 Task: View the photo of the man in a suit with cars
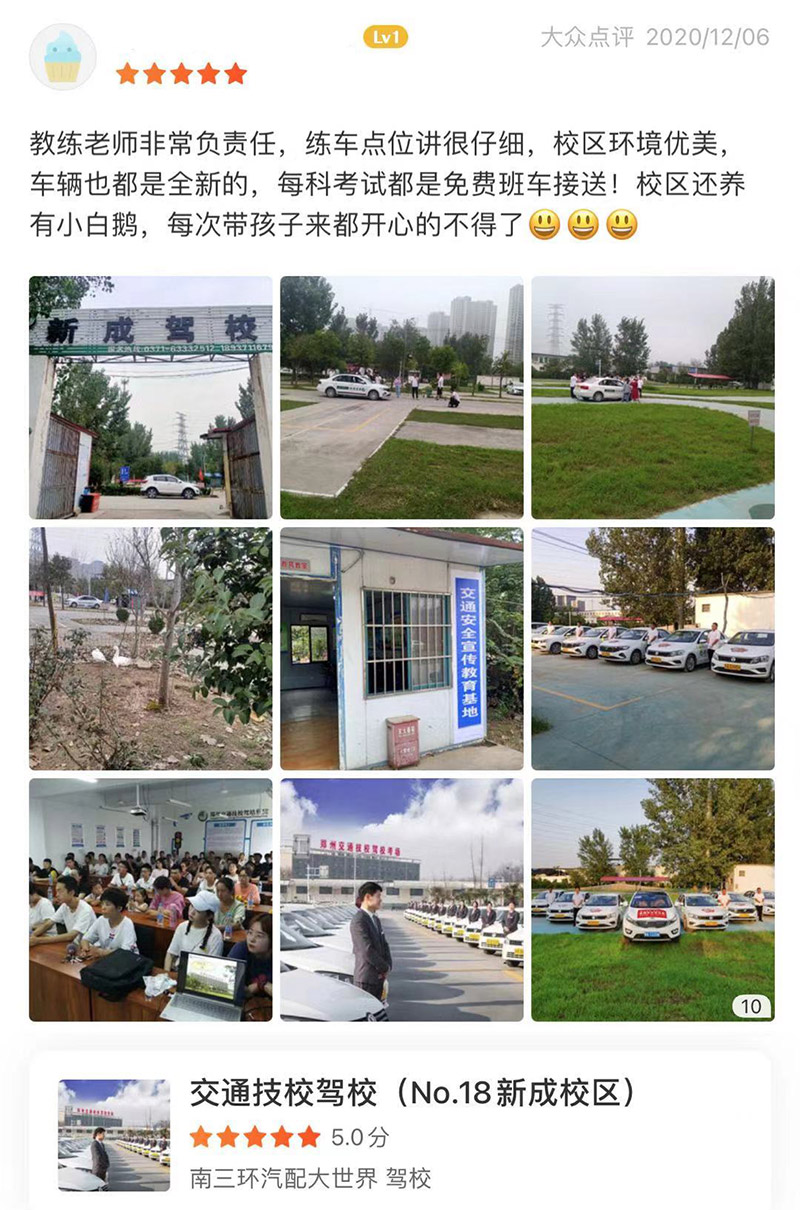pos(401,899)
